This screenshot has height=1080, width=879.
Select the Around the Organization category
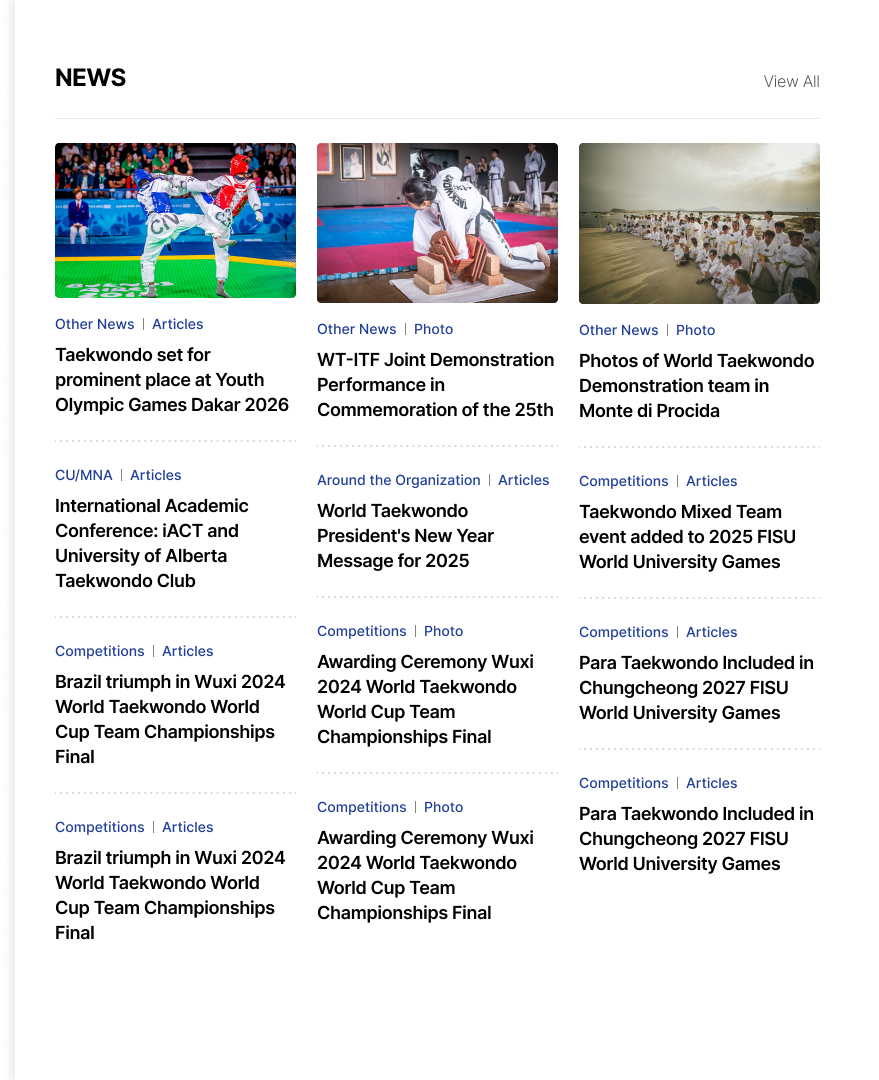398,480
